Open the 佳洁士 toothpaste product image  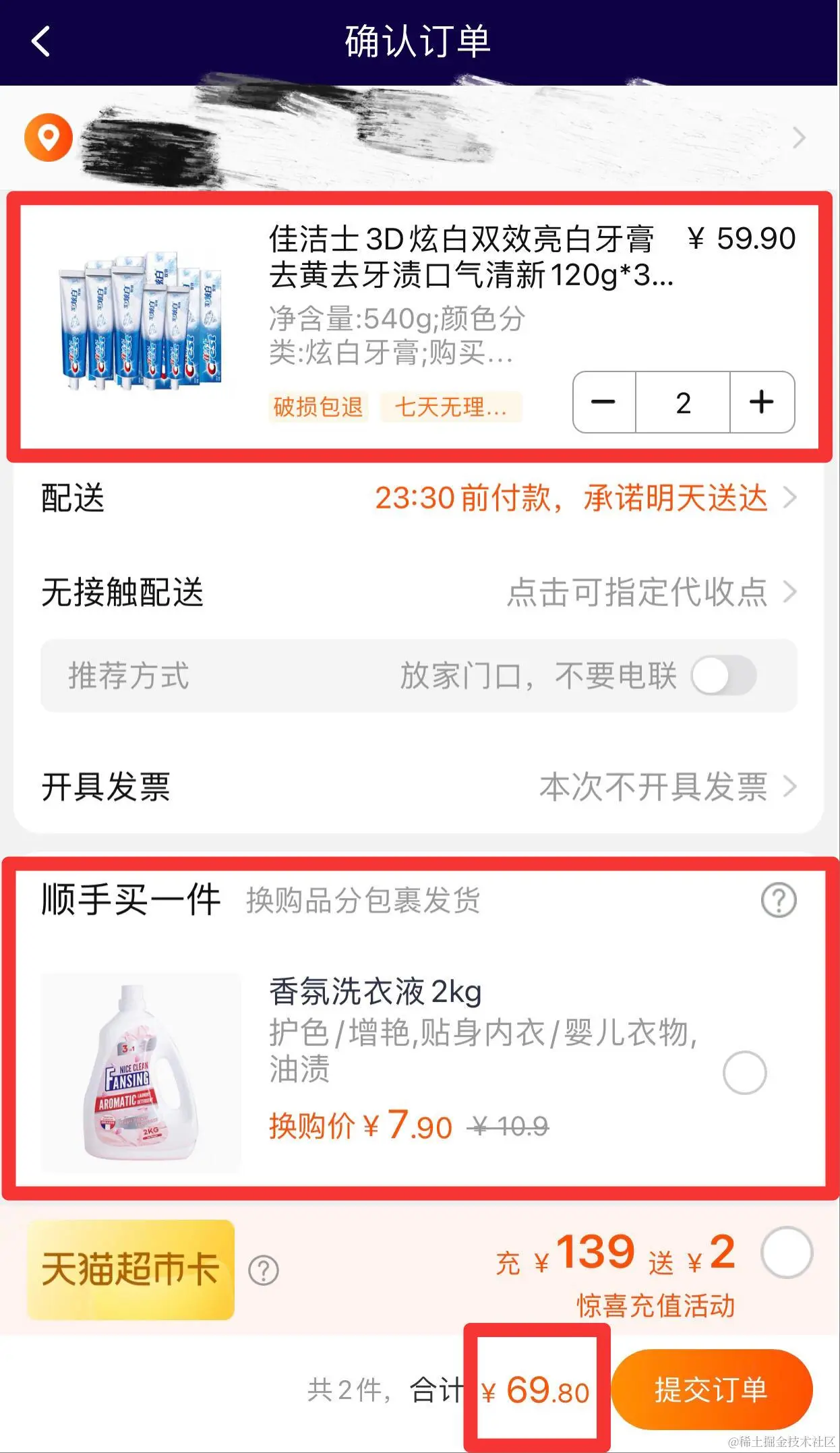tap(140, 322)
